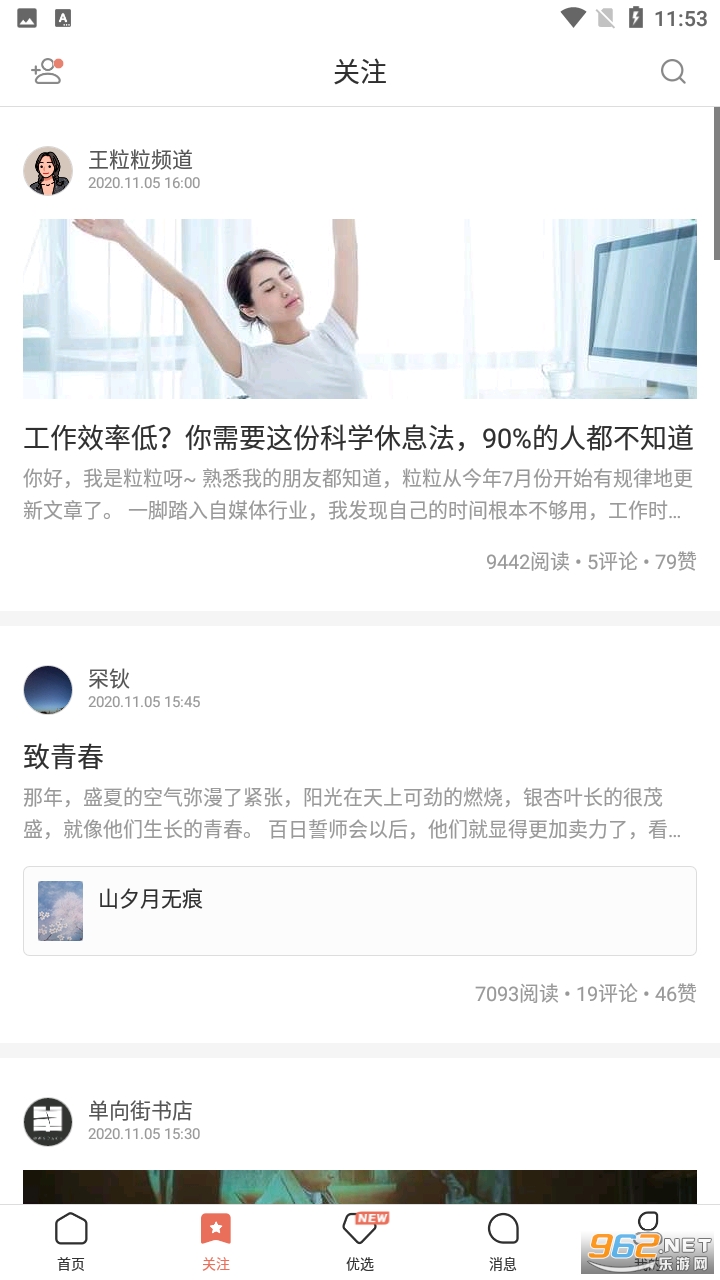This screenshot has height=1280, width=720.
Task: Switch to the 首页 tab
Action: (71, 1242)
